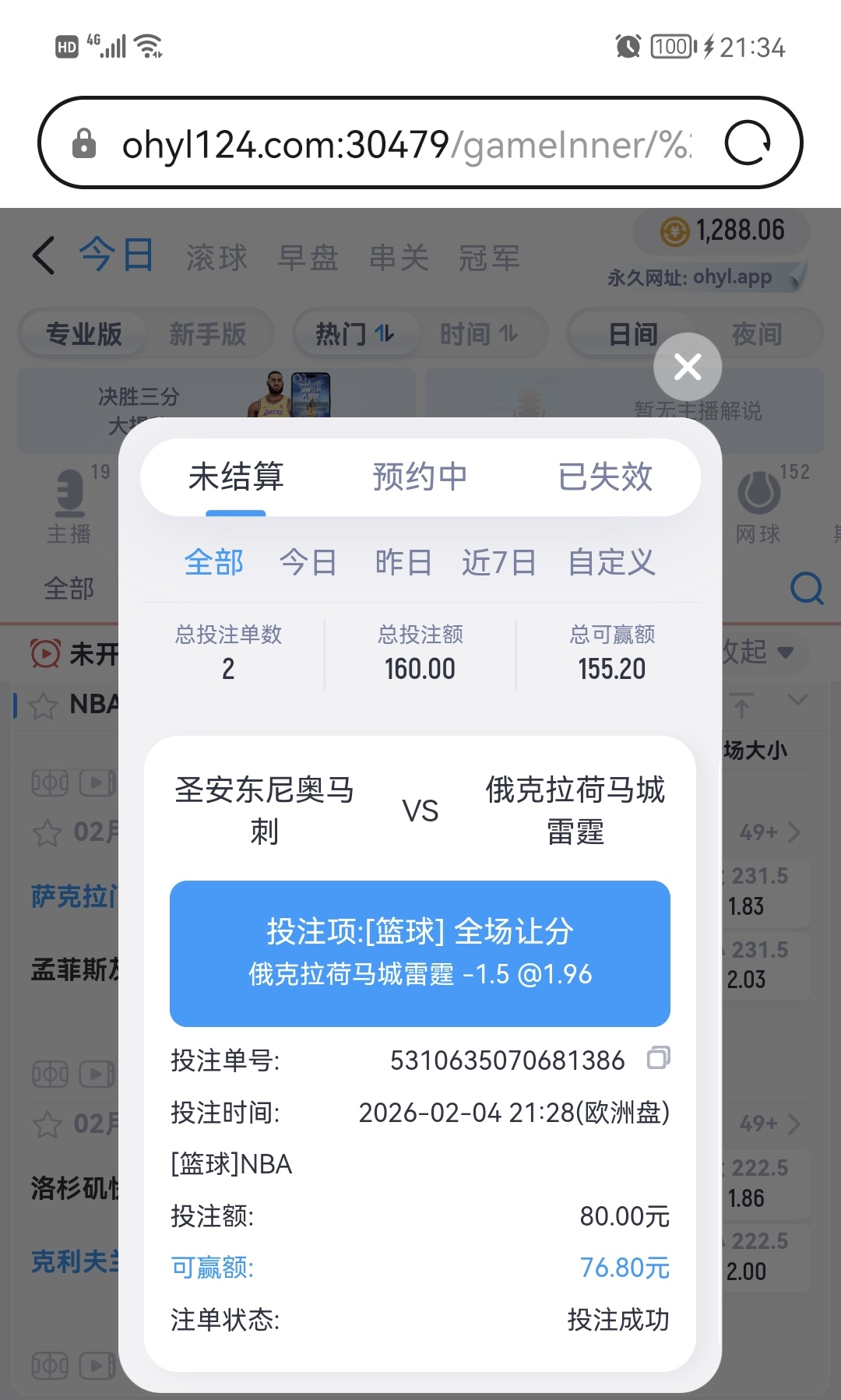Choose the 自定义 date filter
Image resolution: width=841 pixels, height=1400 pixels.
[611, 562]
